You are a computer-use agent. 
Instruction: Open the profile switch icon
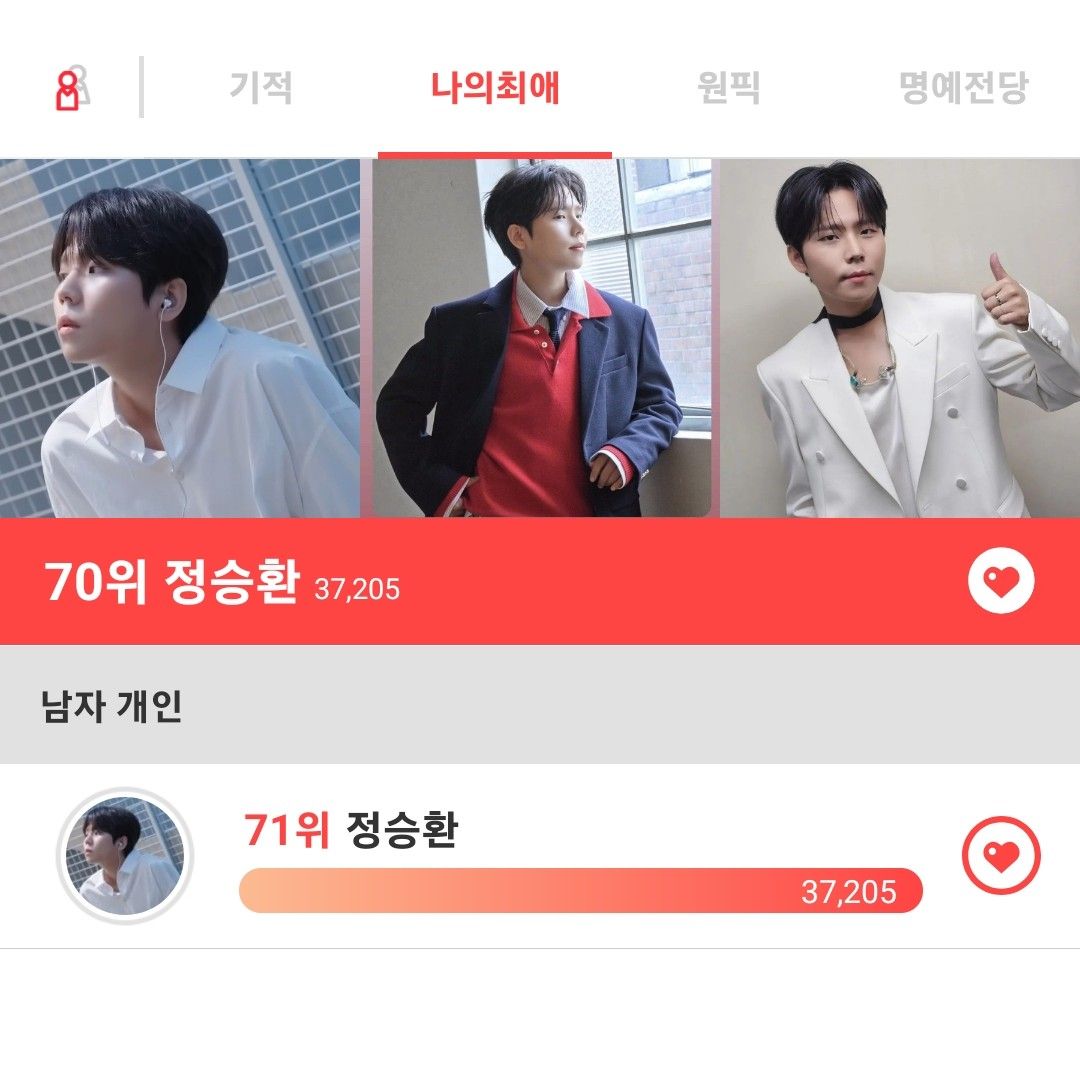[x=70, y=89]
